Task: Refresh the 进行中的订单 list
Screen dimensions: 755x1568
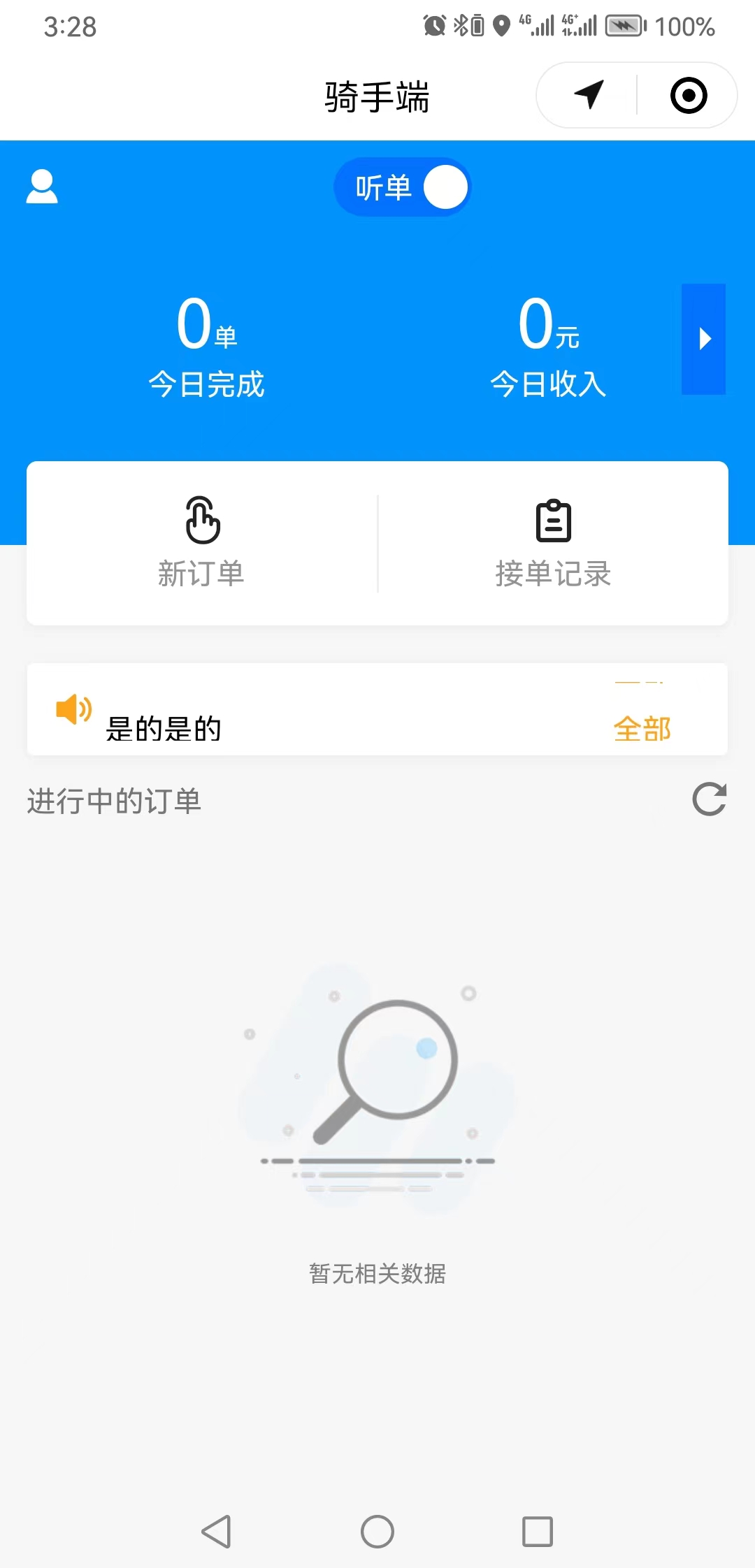Action: (709, 799)
